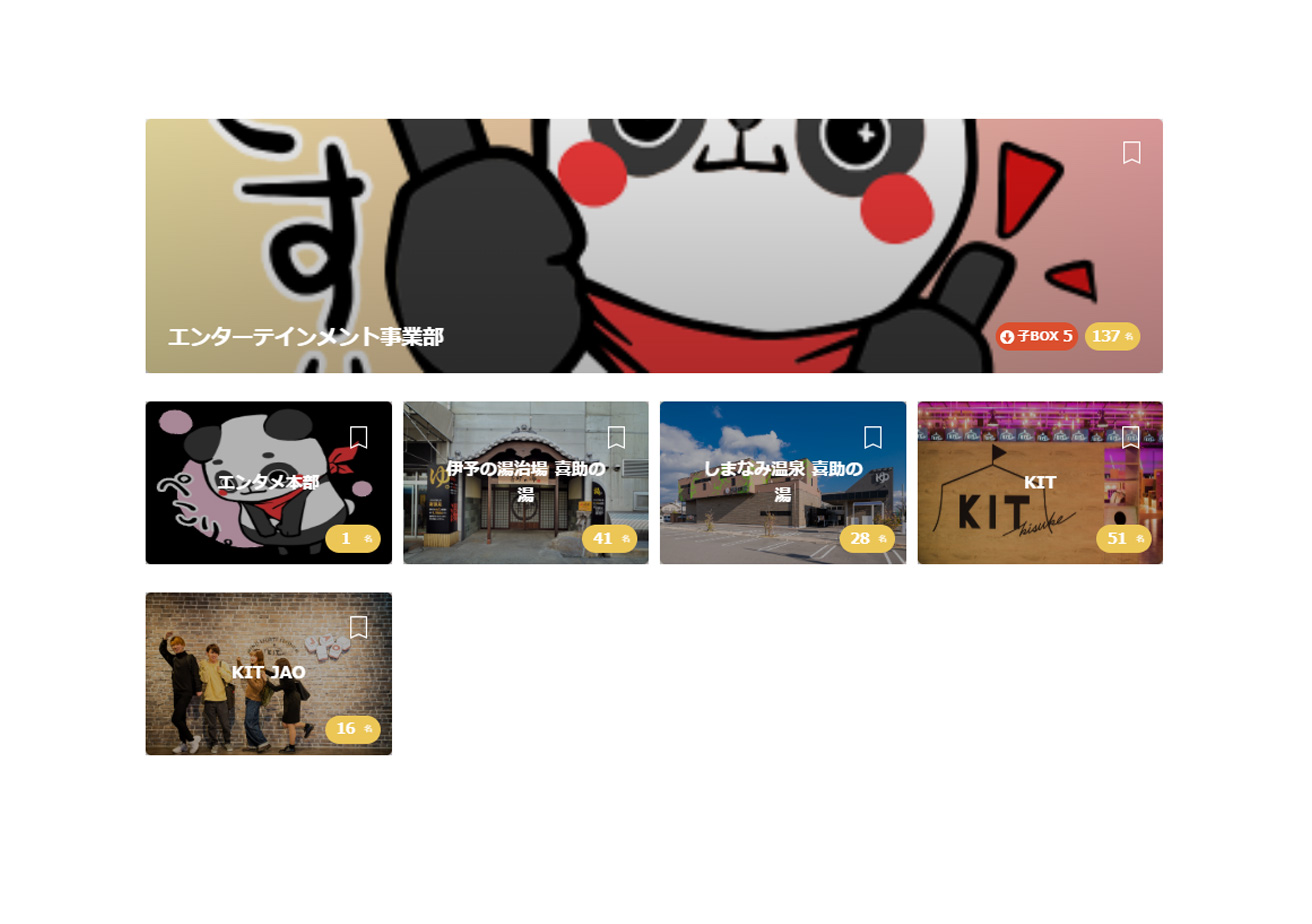This screenshot has width=1312, height=924.
Task: Bookmark エンタメ本部
Action: tap(359, 437)
